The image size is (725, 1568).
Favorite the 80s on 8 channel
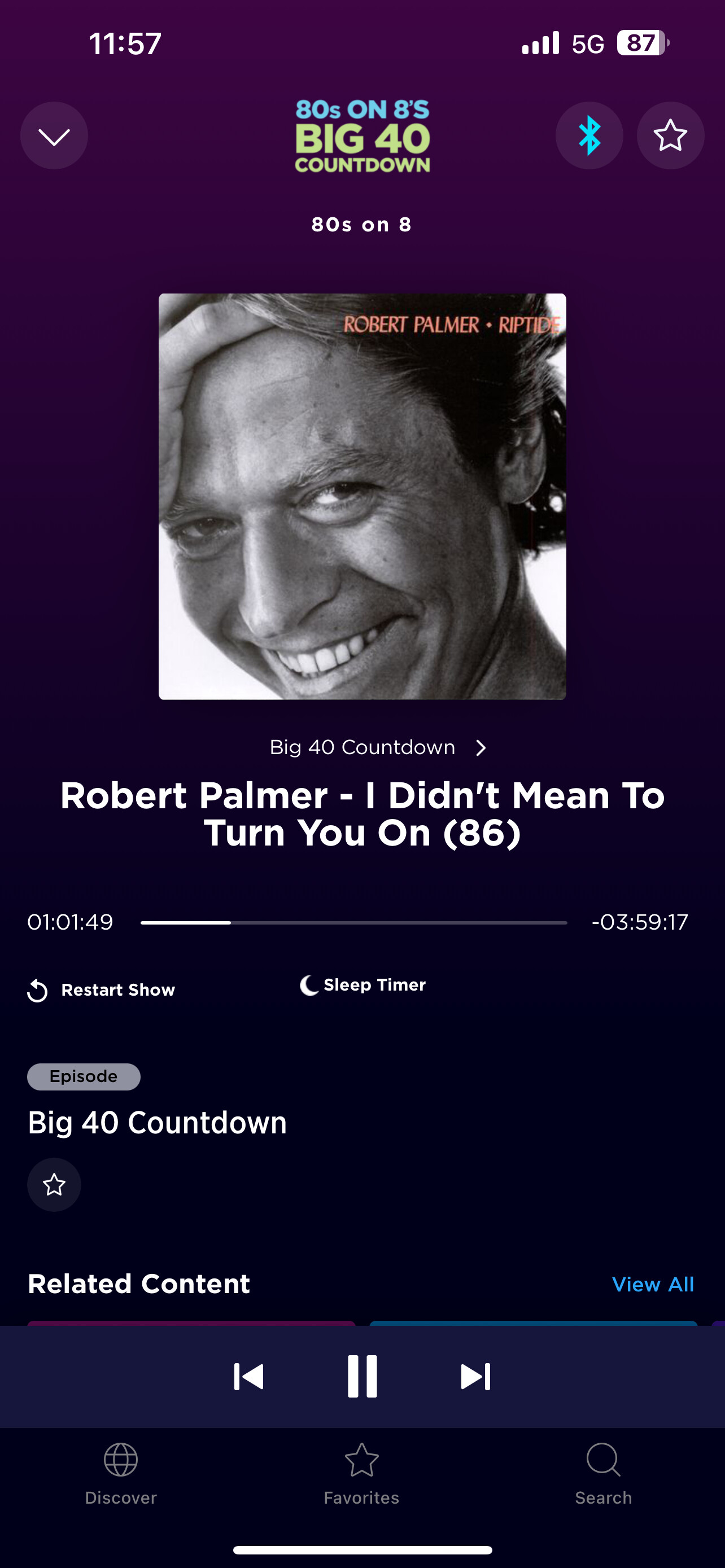pos(670,135)
